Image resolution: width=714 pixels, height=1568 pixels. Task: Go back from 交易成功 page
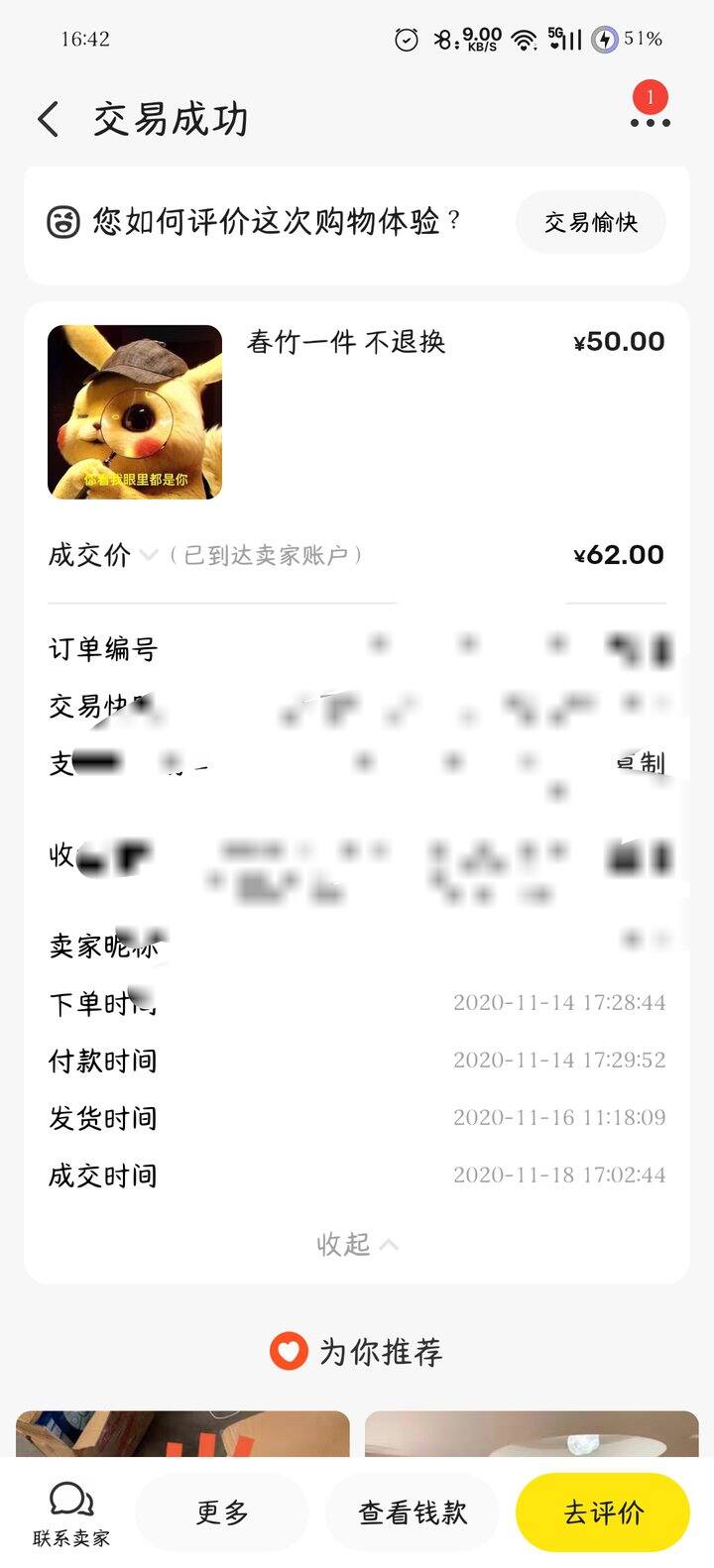[48, 120]
